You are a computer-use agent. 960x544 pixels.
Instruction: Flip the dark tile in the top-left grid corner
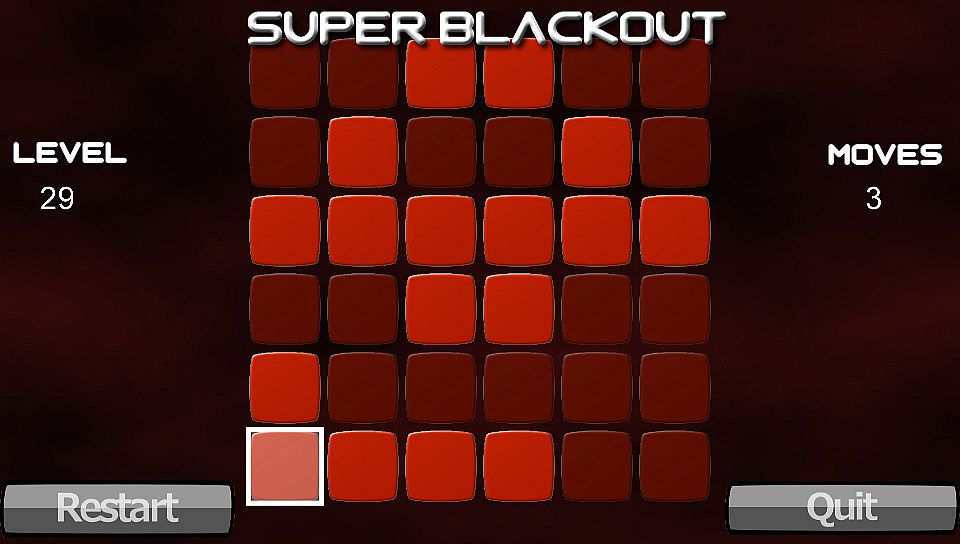coord(285,74)
